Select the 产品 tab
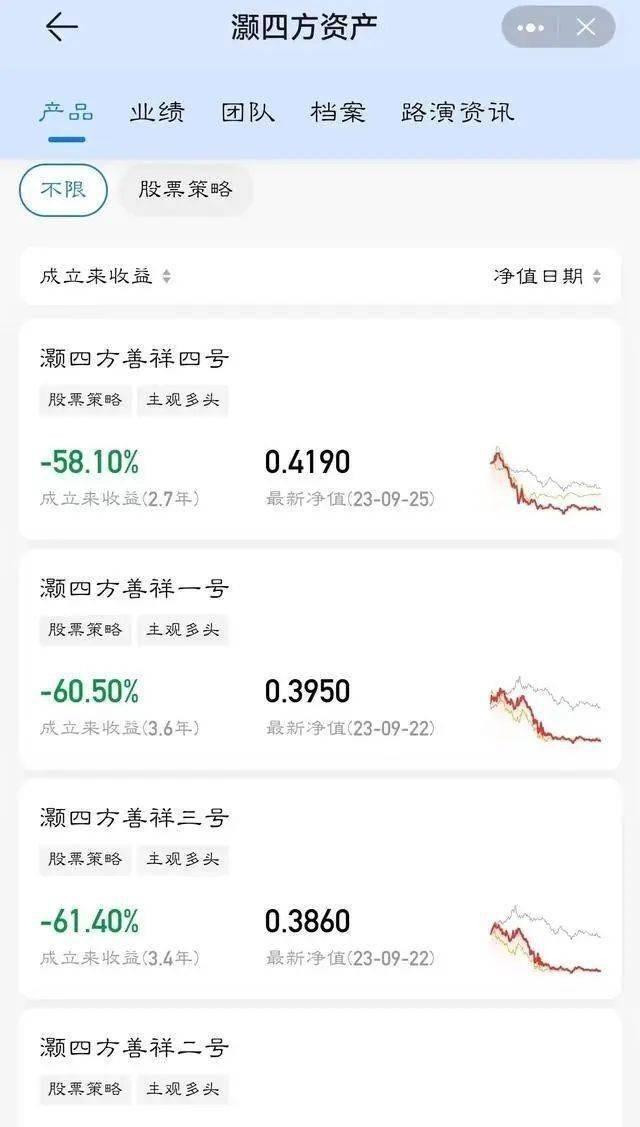 pos(66,112)
